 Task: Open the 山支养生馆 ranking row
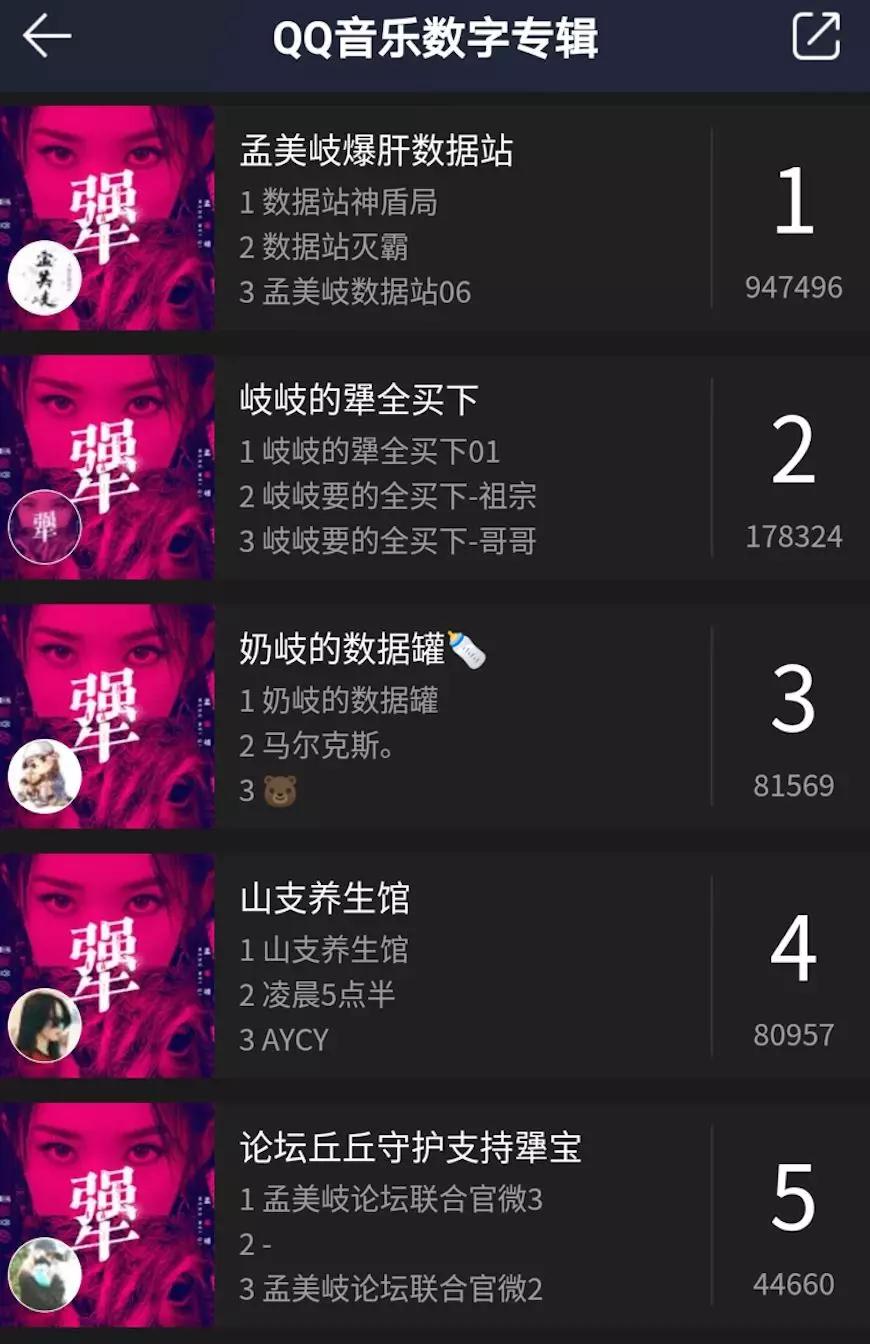point(435,965)
